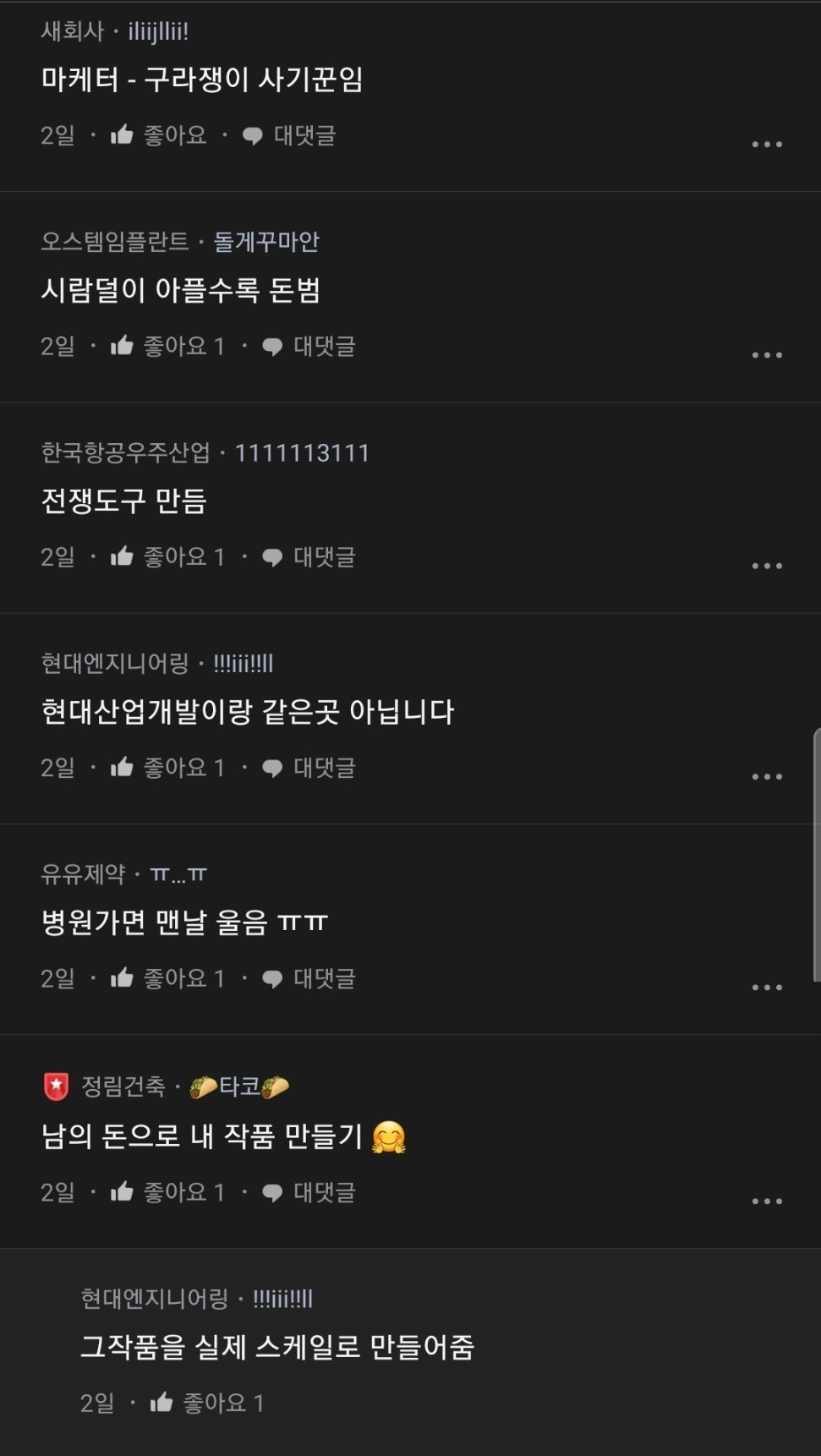Reply to the 마케터 - 구라쟁이 사기꾼임 comment

pos(289,135)
